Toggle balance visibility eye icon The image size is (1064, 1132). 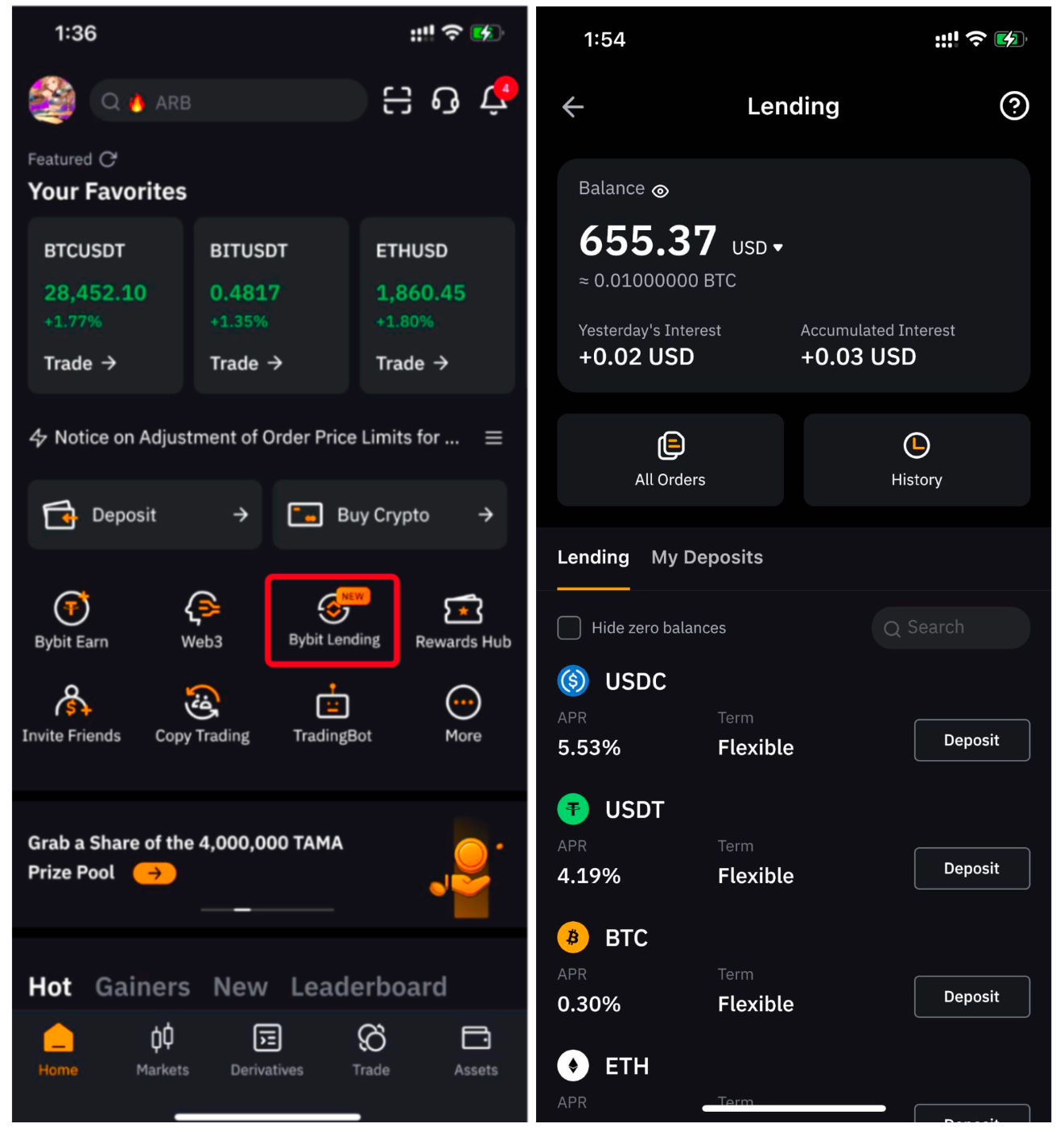point(660,191)
